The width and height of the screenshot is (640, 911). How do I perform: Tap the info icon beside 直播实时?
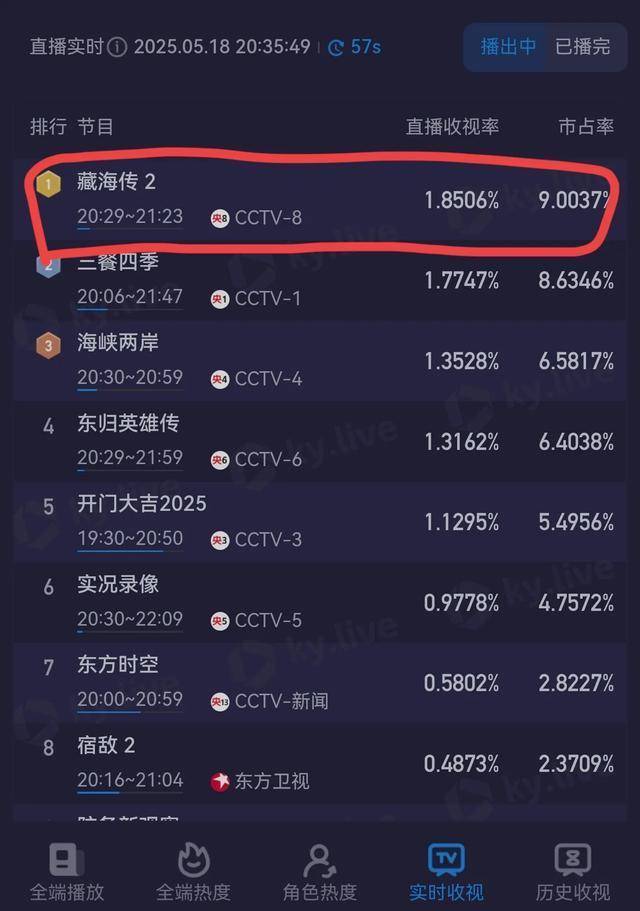click(x=117, y=47)
